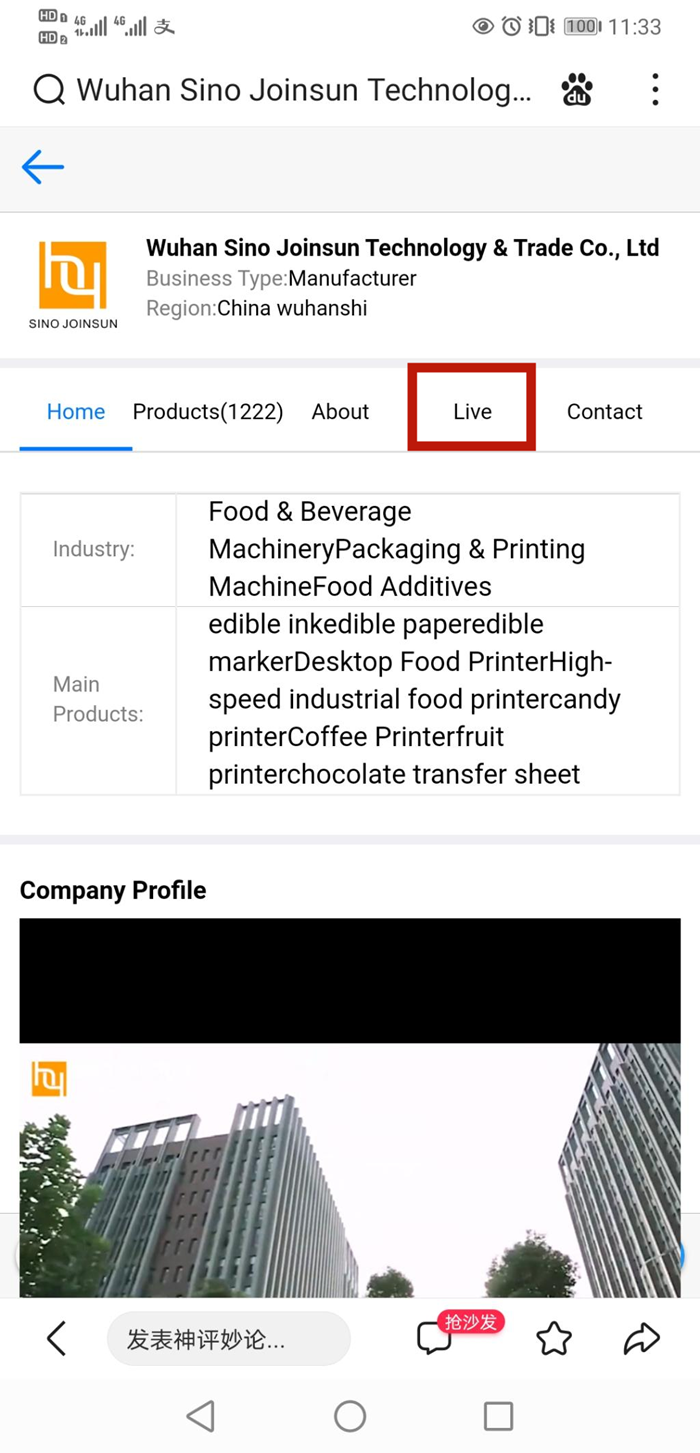Open comments via the speech bubble icon

point(435,1339)
